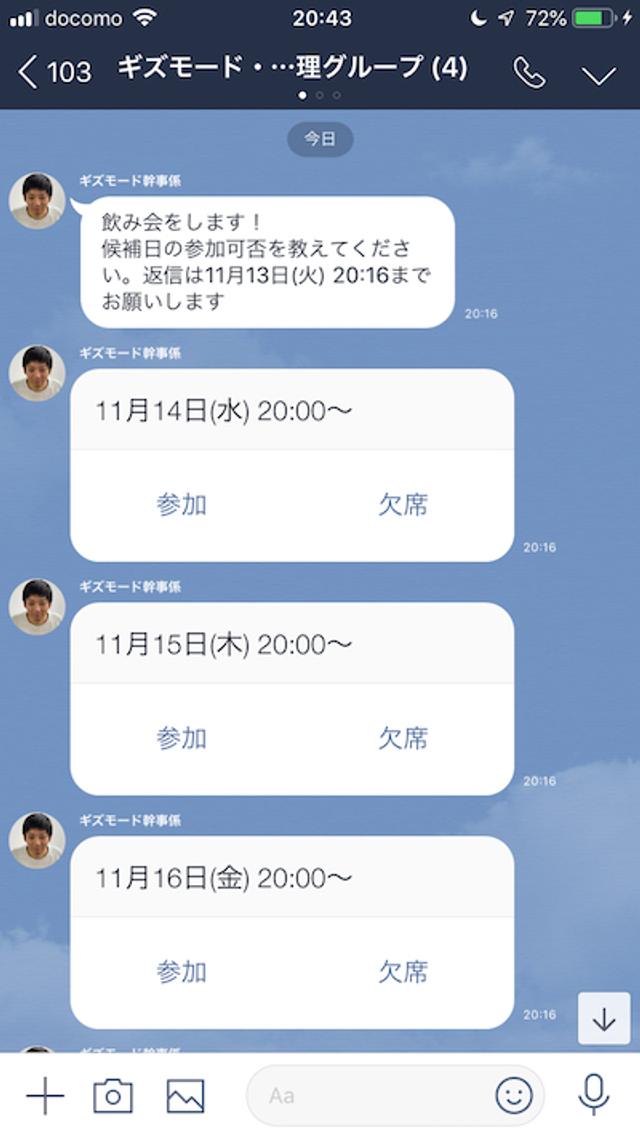Select 参加 for 11月15日(木)
Viewport: 640px width, 1138px height.
181,739
